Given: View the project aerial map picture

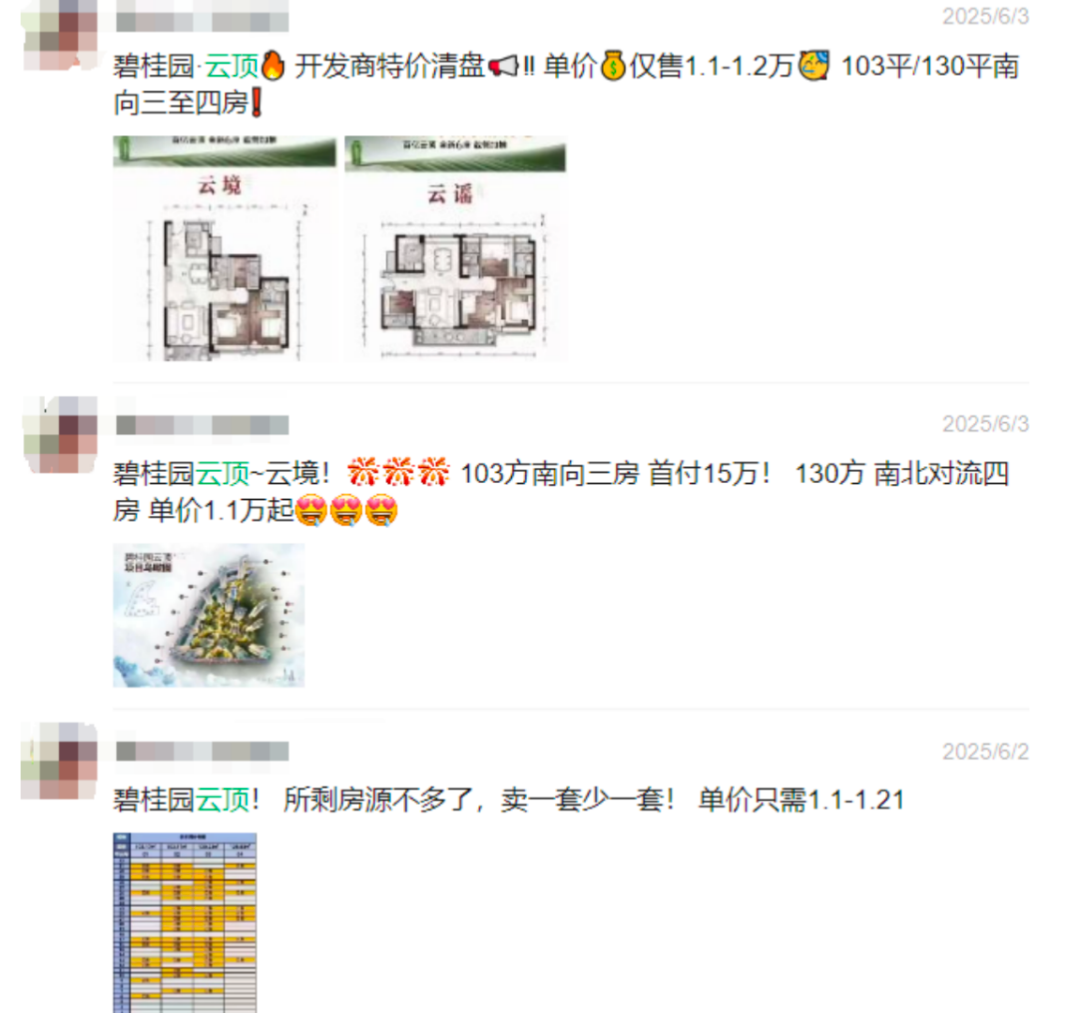Looking at the screenshot, I should pyautogui.click(x=208, y=615).
